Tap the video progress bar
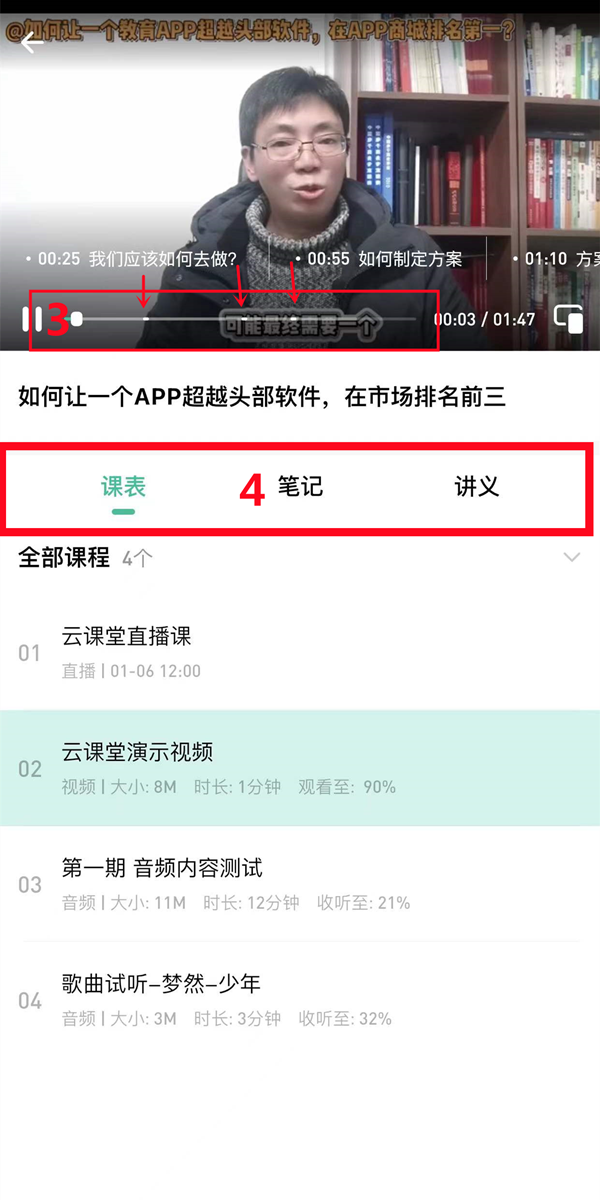 click(x=250, y=319)
